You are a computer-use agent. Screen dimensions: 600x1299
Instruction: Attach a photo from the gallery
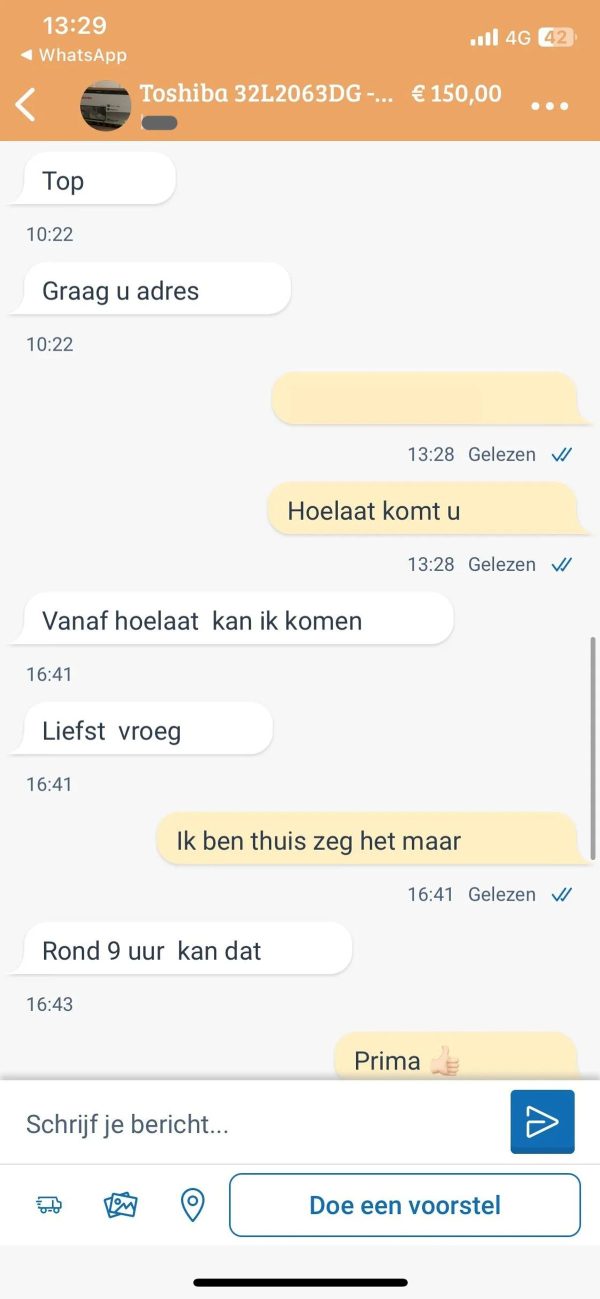(121, 1205)
